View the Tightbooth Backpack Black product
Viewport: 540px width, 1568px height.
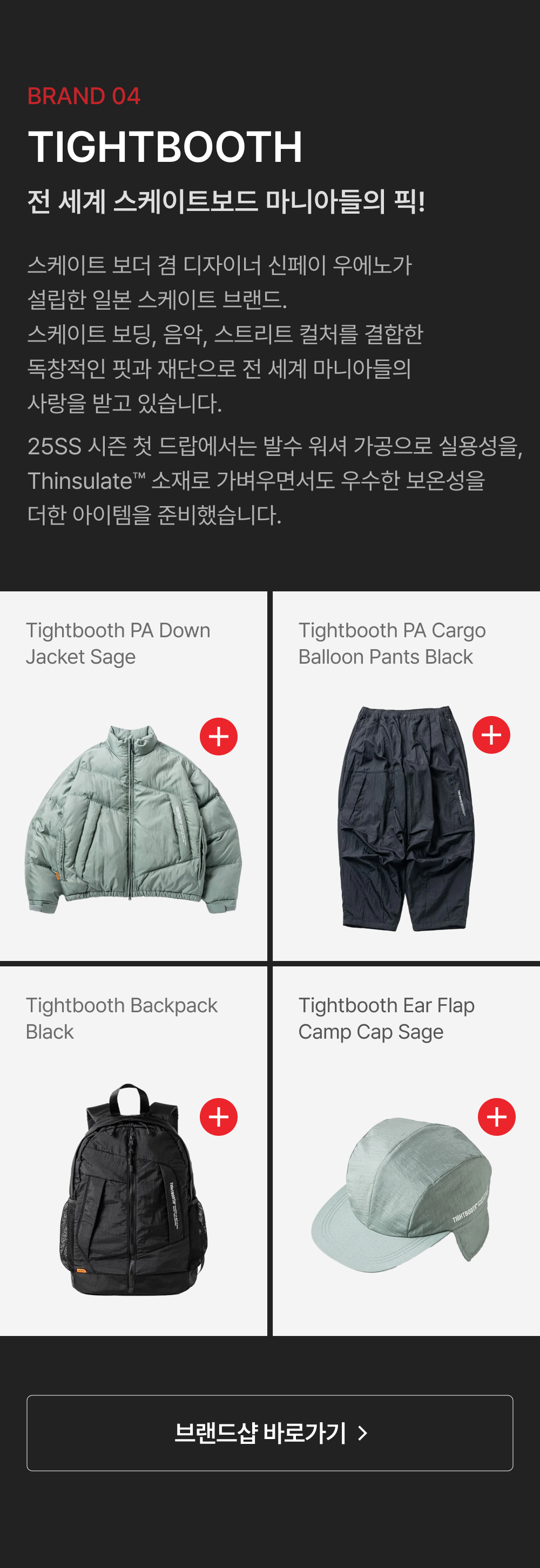coord(133,1151)
